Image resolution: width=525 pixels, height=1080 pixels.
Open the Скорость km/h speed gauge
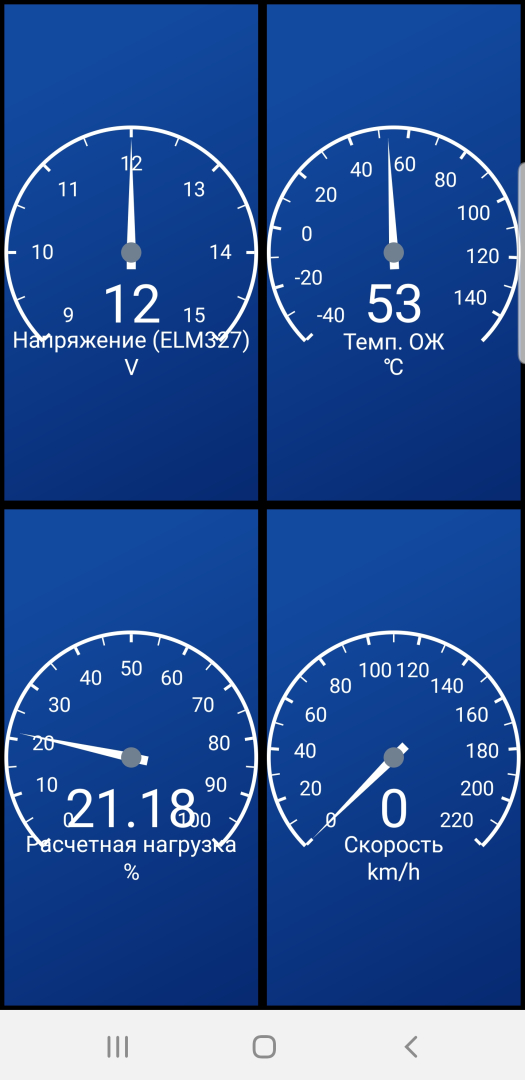tap(393, 757)
